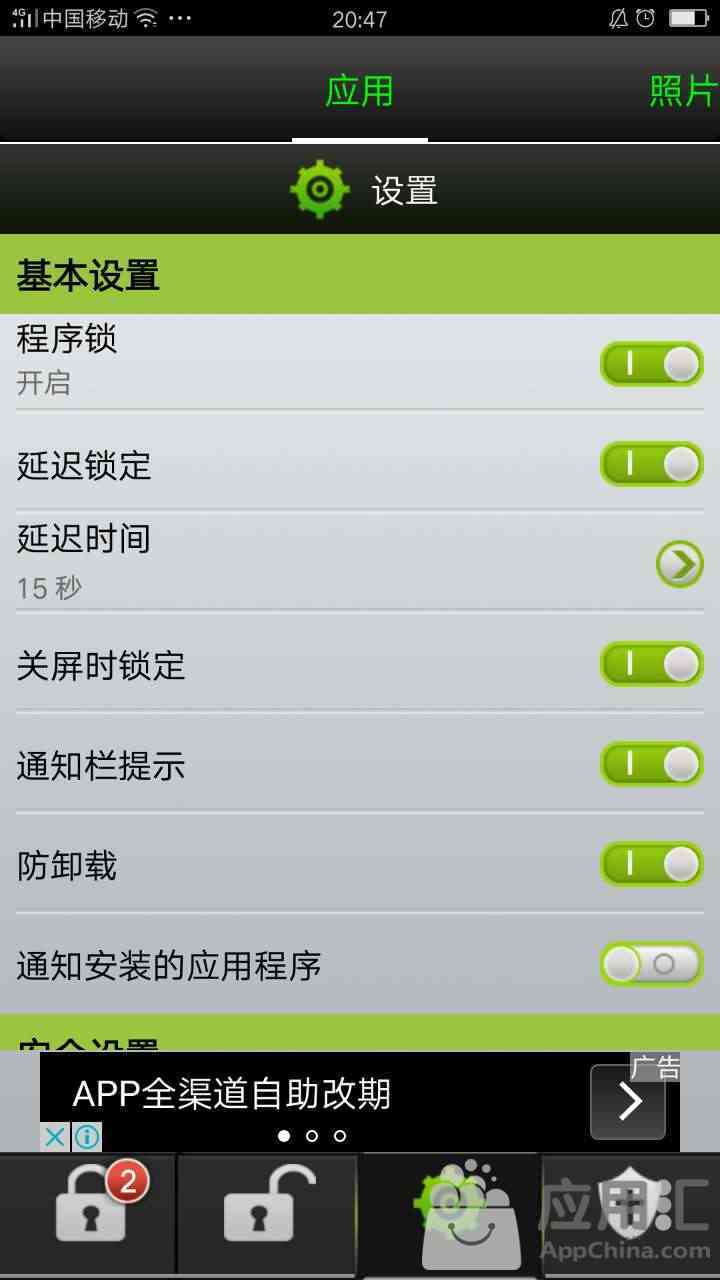Image resolution: width=720 pixels, height=1280 pixels.
Task: Enable 通知安装的应用程序
Action: point(652,964)
